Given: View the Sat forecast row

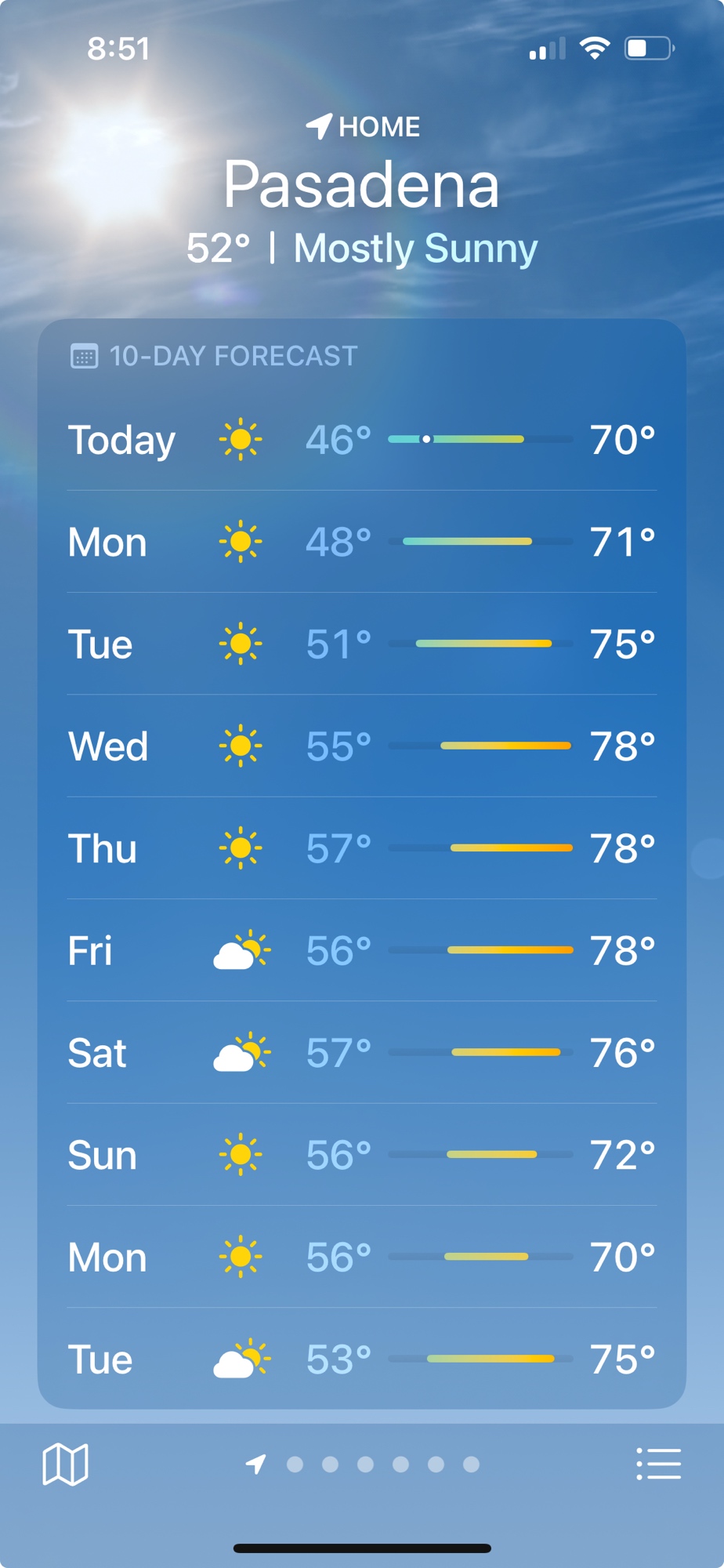Looking at the screenshot, I should coord(361,1053).
